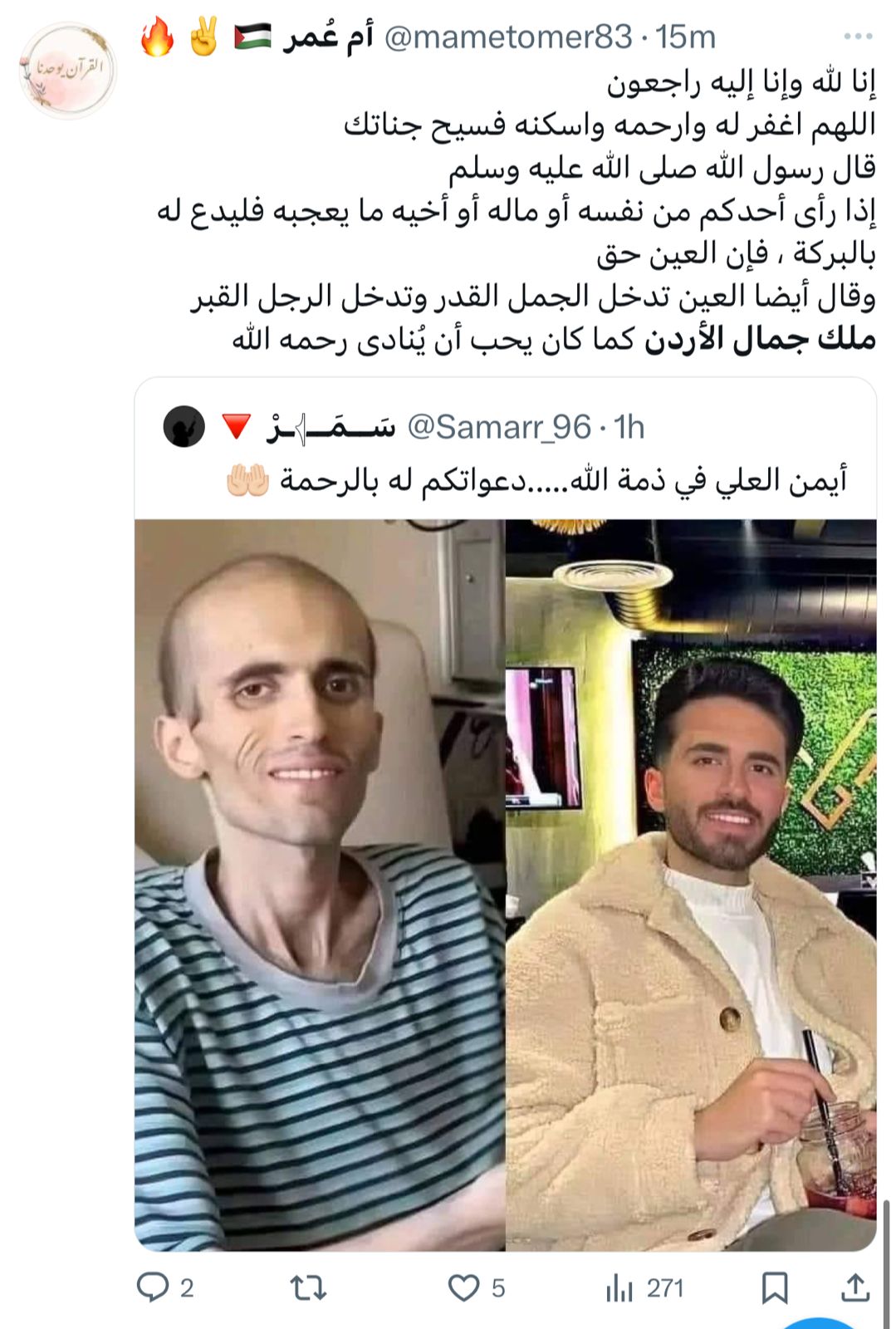Like the tweet with the heart icon
896x1329 pixels.
pos(463,1287)
